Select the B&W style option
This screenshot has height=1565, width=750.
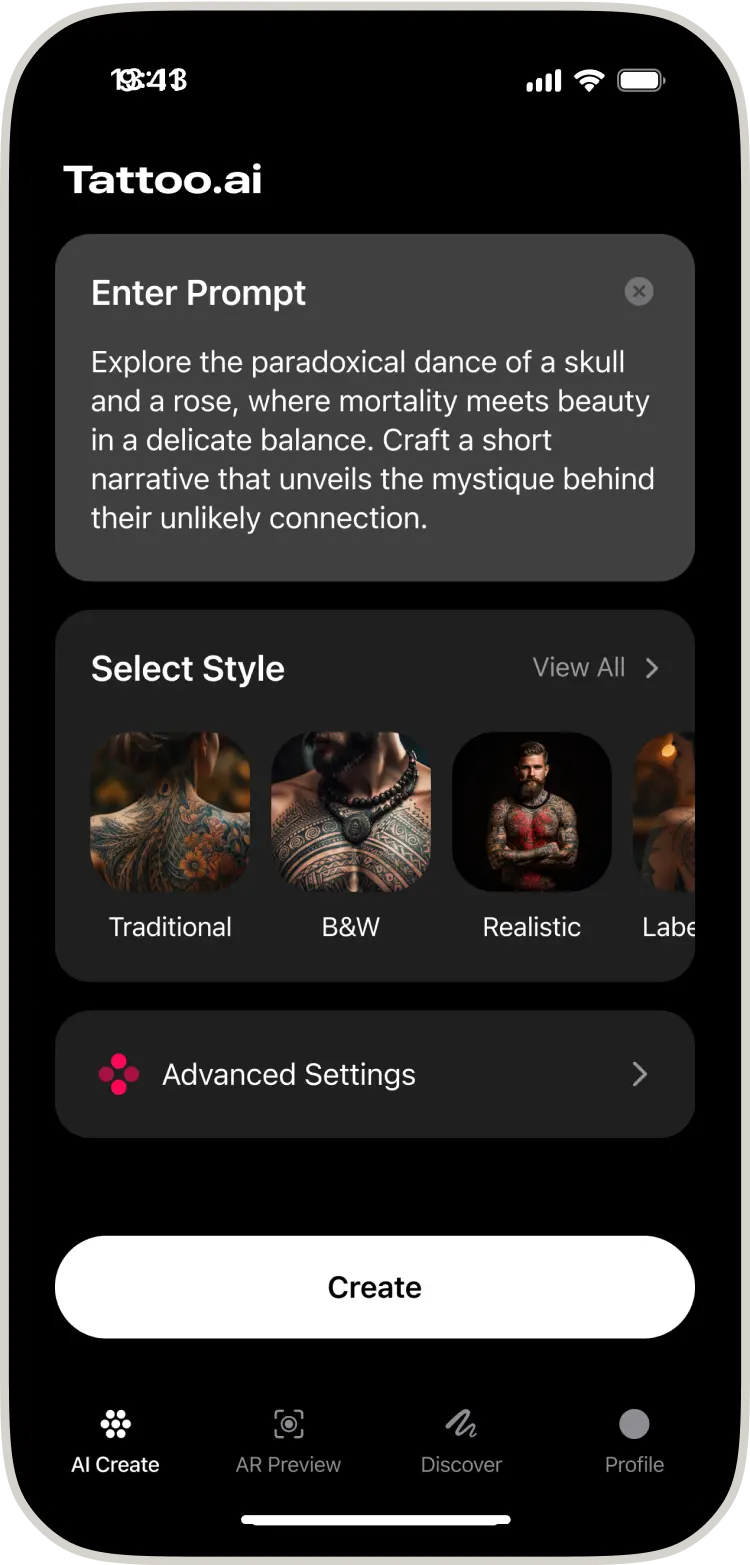351,811
